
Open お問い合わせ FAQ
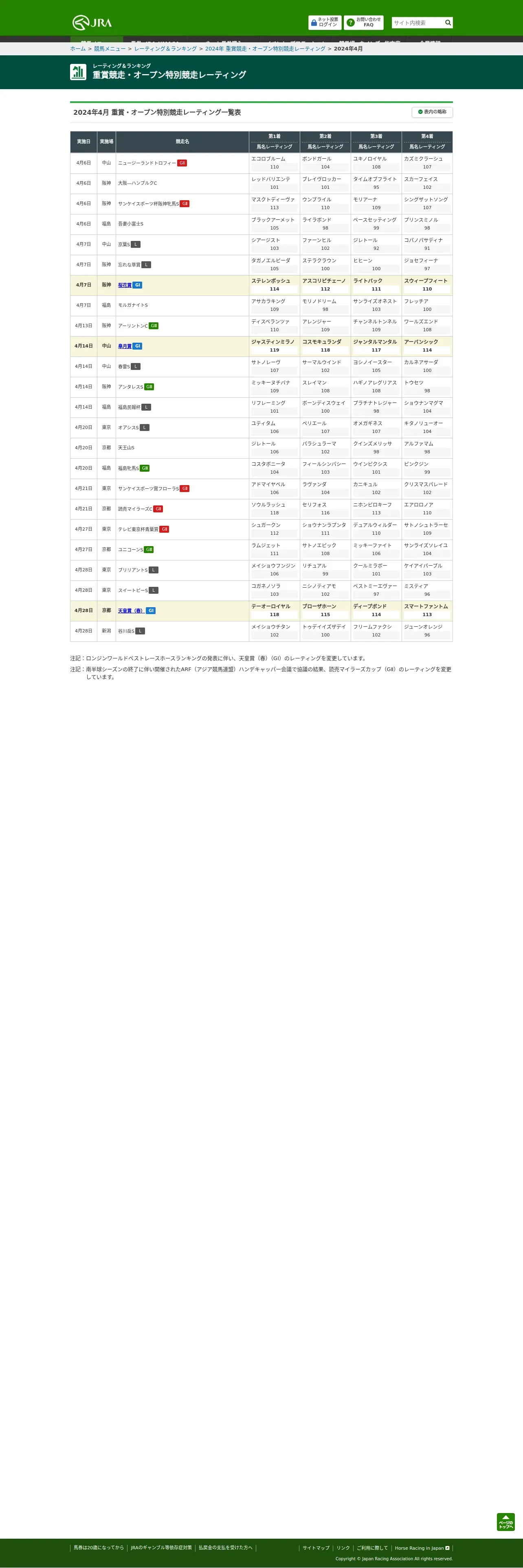click(363, 22)
